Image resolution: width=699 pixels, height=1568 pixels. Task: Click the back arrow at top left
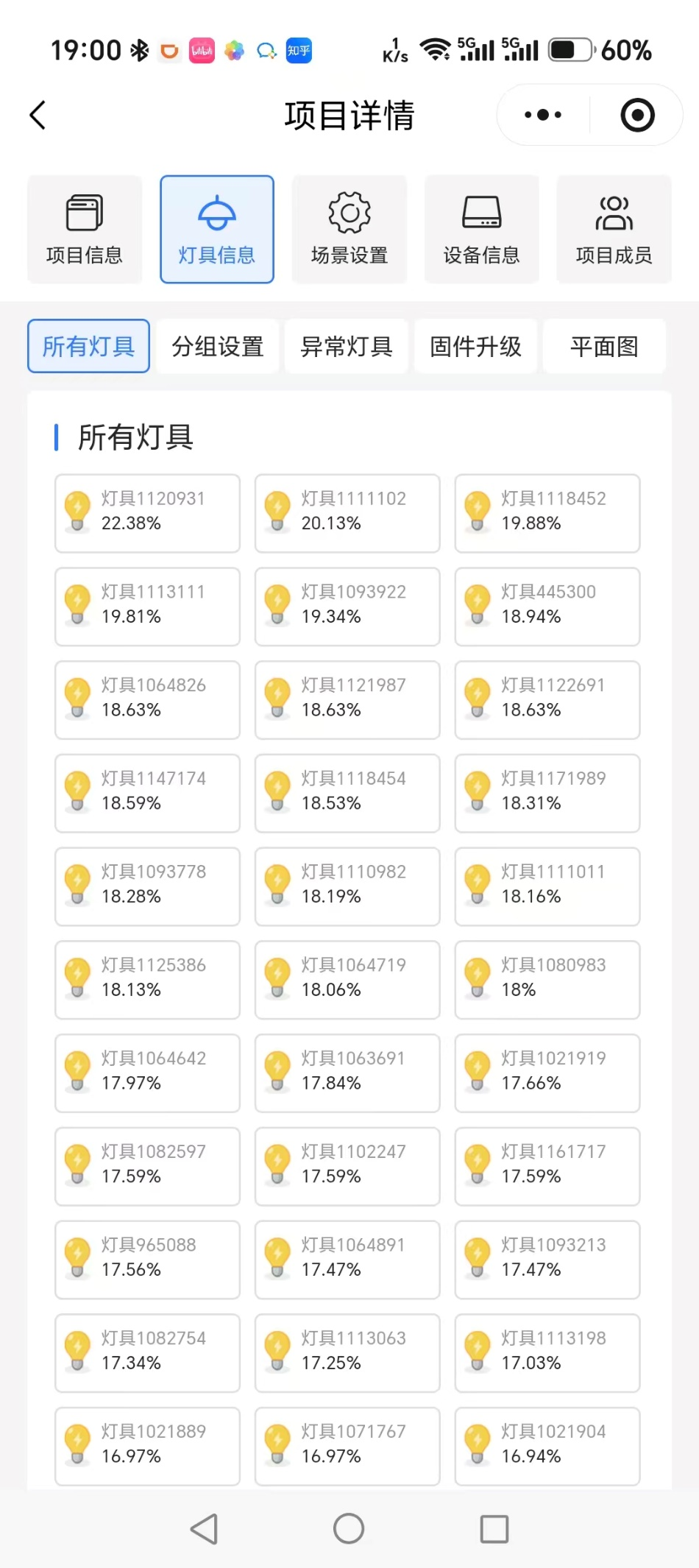coord(38,115)
